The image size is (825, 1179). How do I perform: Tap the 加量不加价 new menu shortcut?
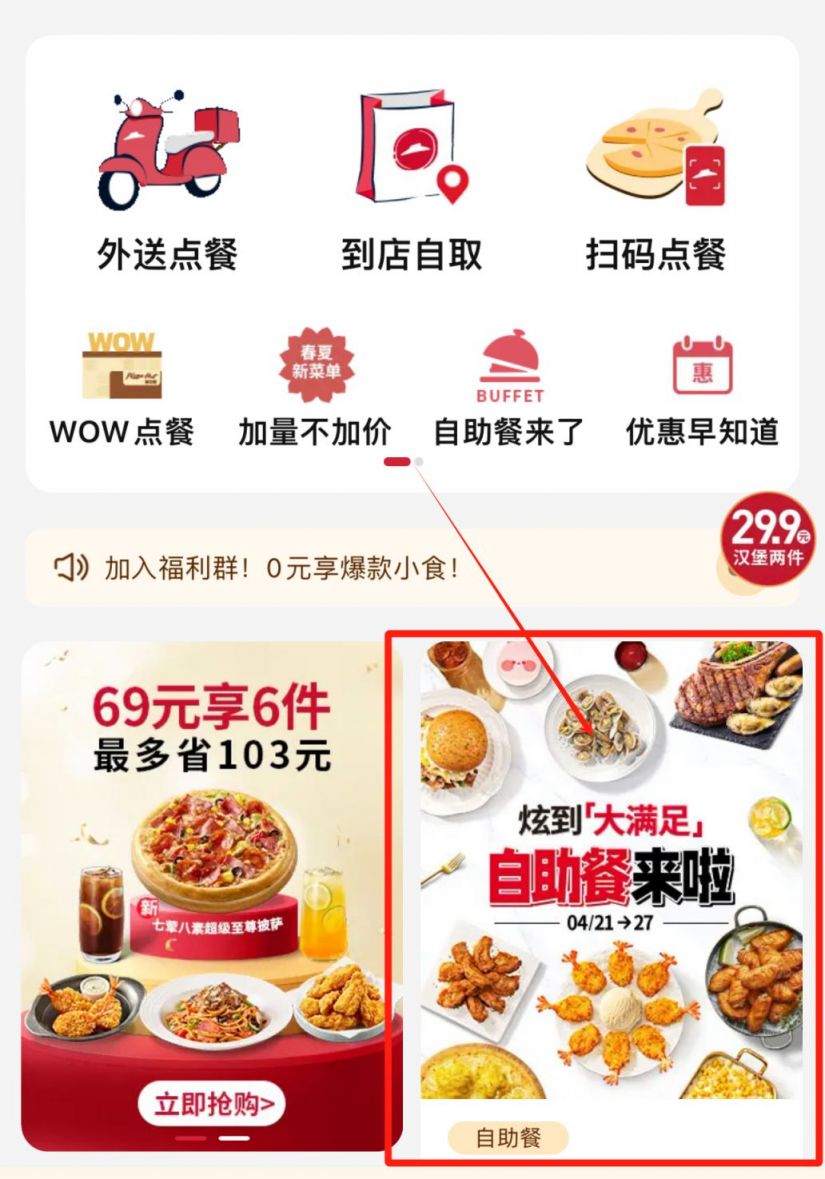[315, 388]
